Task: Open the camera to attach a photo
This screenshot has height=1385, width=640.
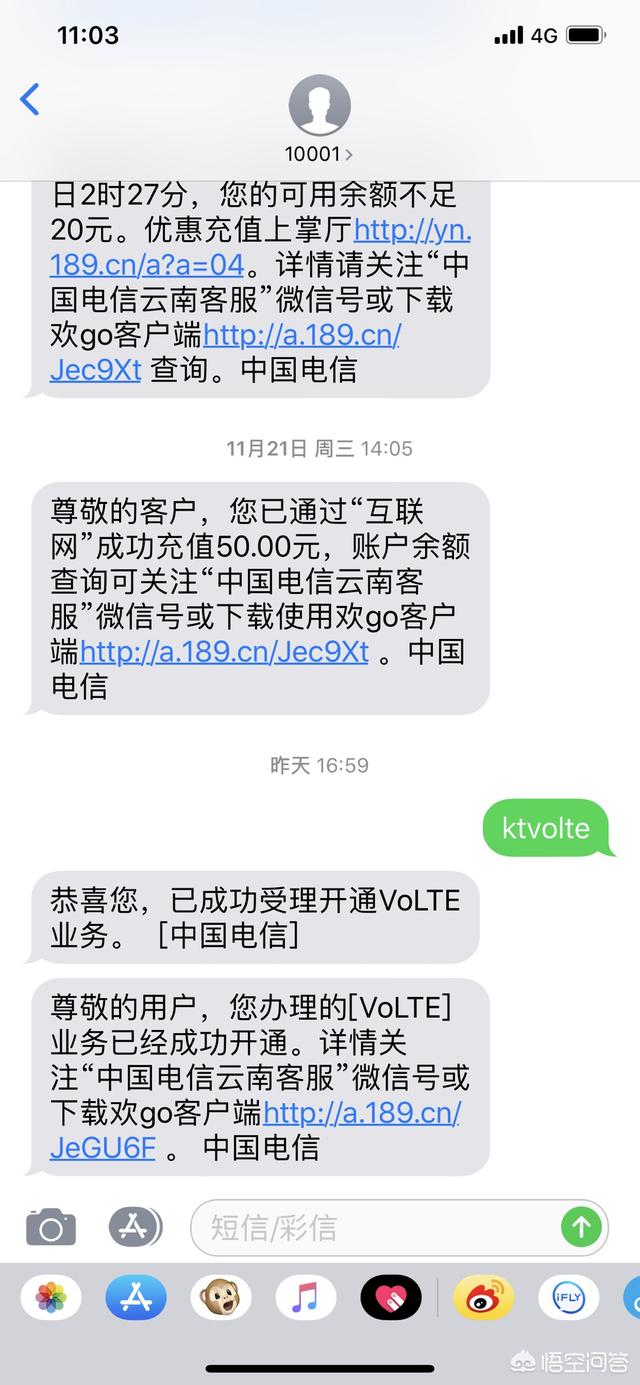Action: [50, 1226]
